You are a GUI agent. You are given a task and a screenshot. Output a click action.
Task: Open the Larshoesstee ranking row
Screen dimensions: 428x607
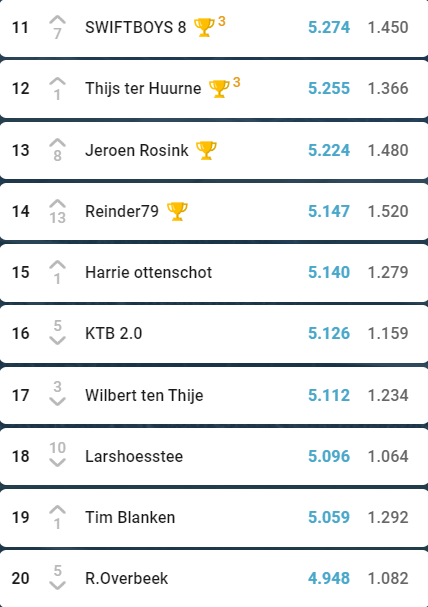214,456
